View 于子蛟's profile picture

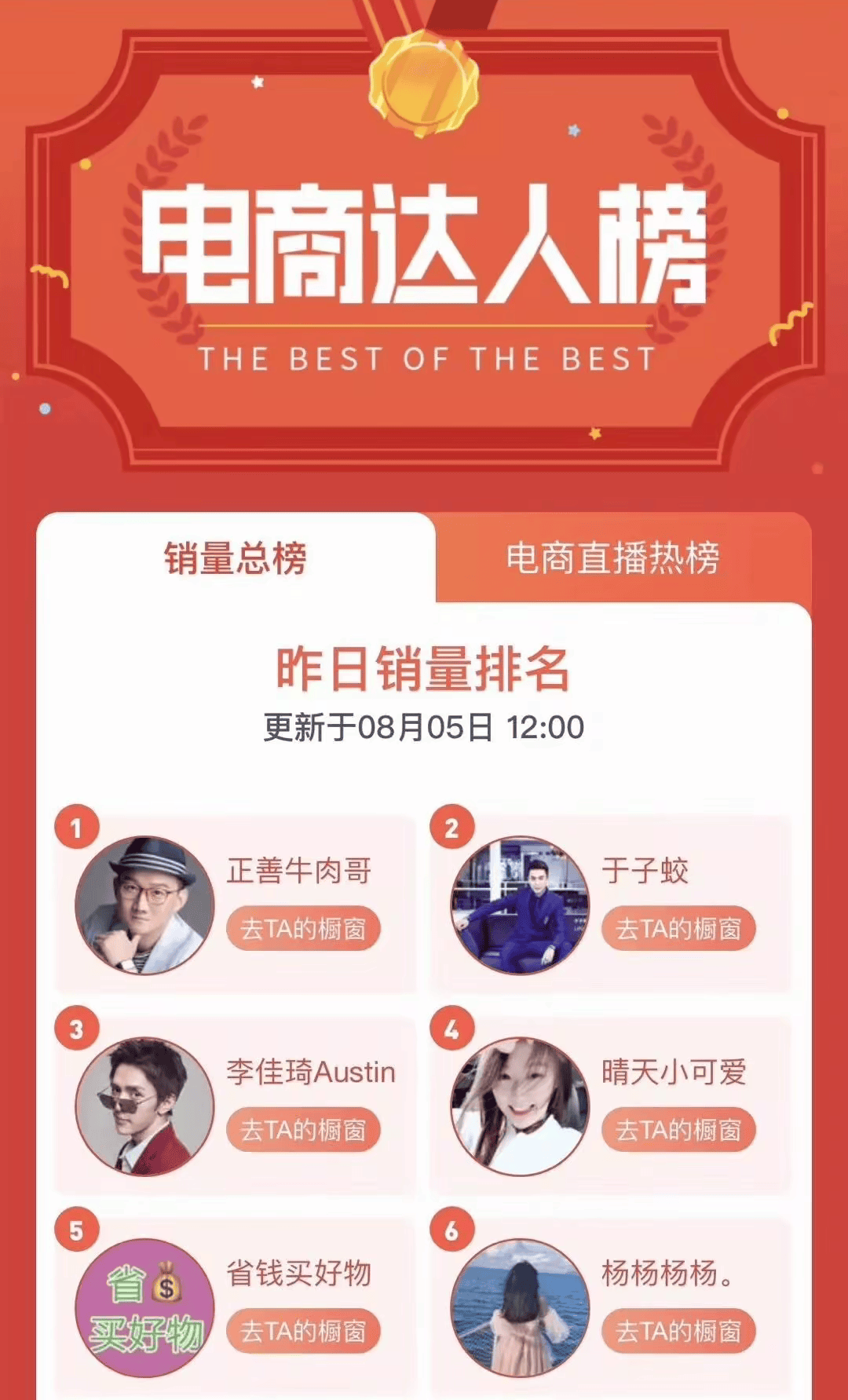pos(520,905)
